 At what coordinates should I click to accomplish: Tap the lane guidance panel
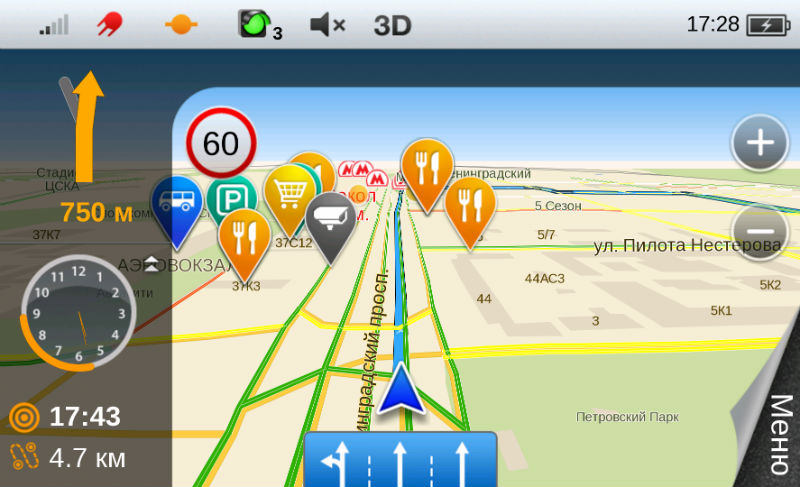point(400,461)
